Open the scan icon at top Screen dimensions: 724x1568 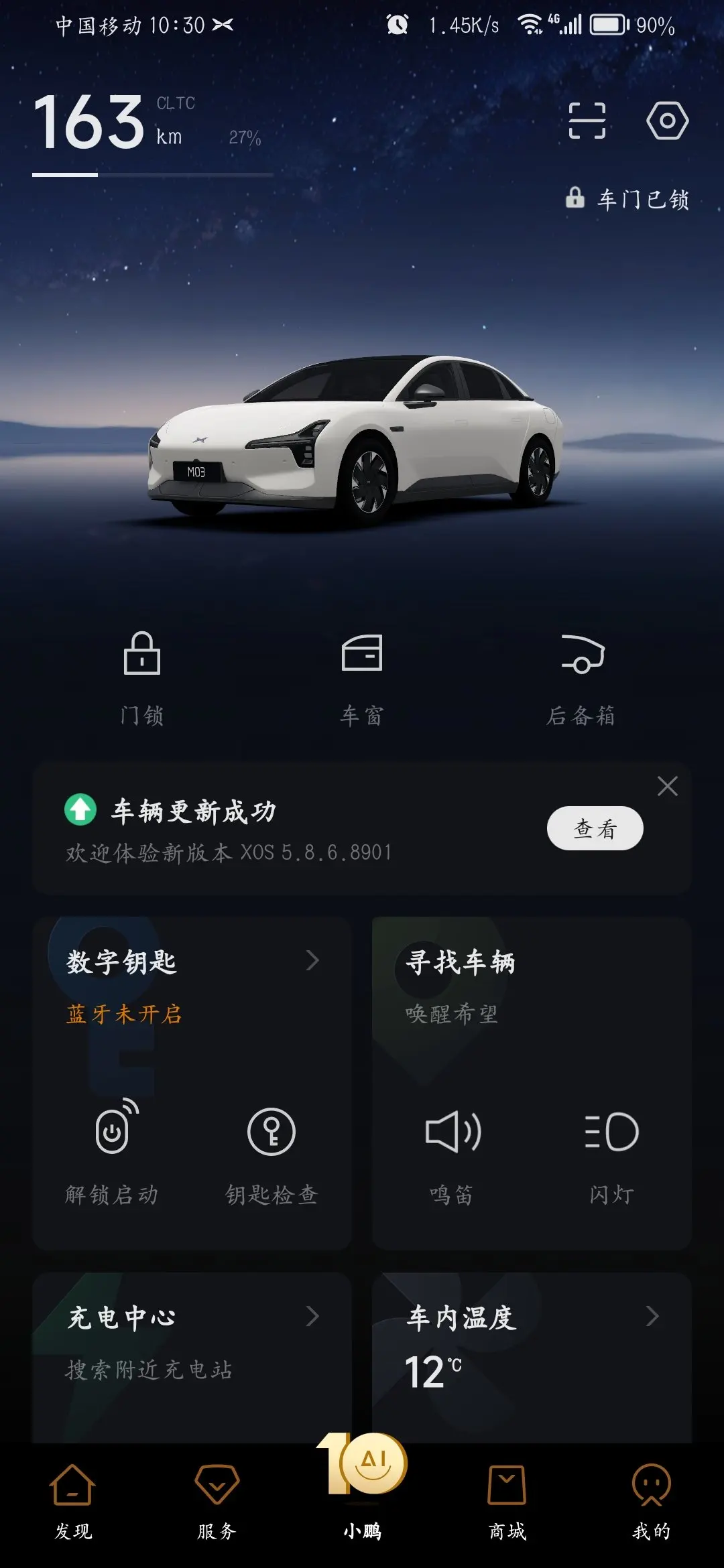point(587,121)
